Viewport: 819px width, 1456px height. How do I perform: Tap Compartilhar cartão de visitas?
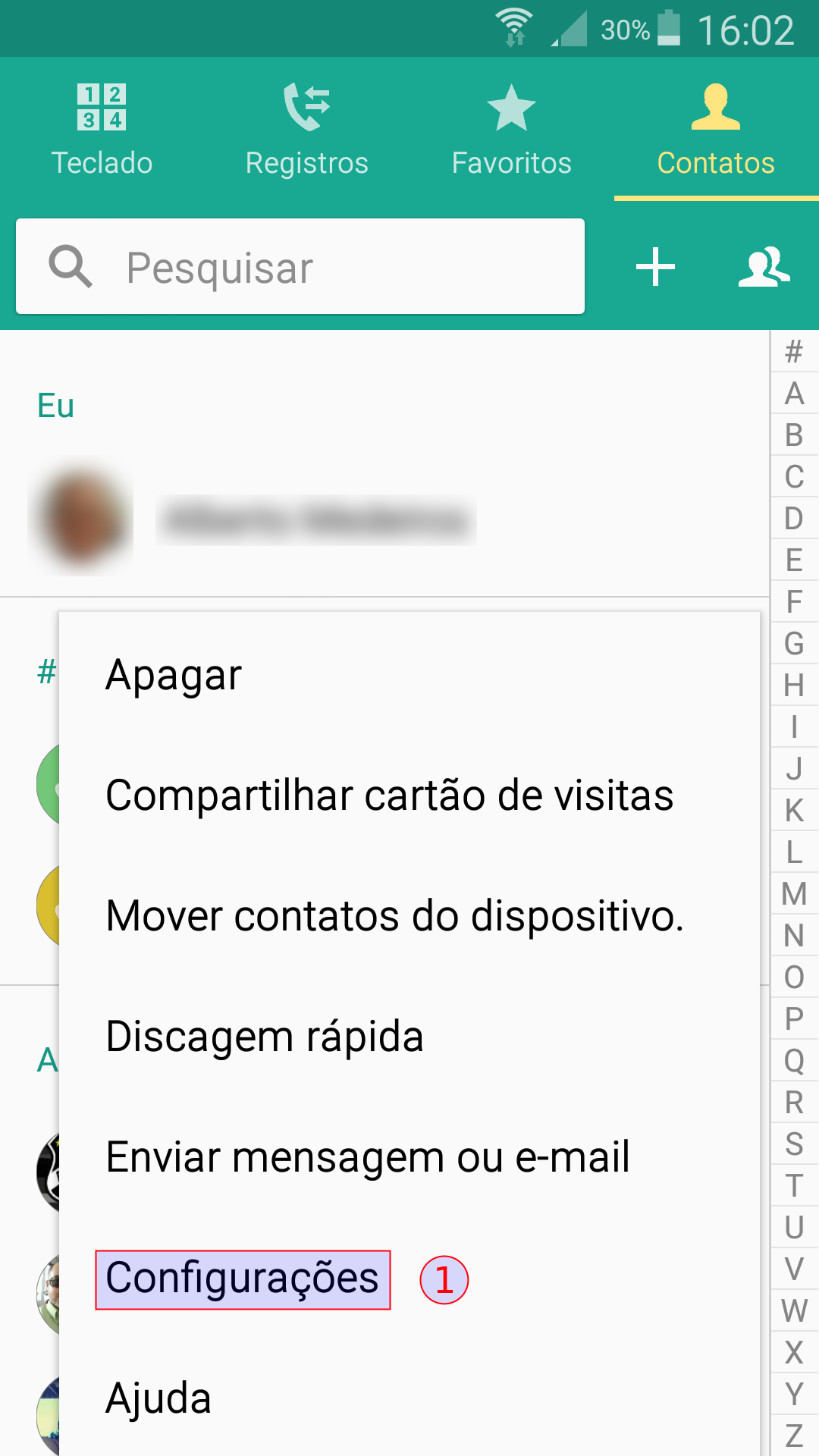click(409, 795)
